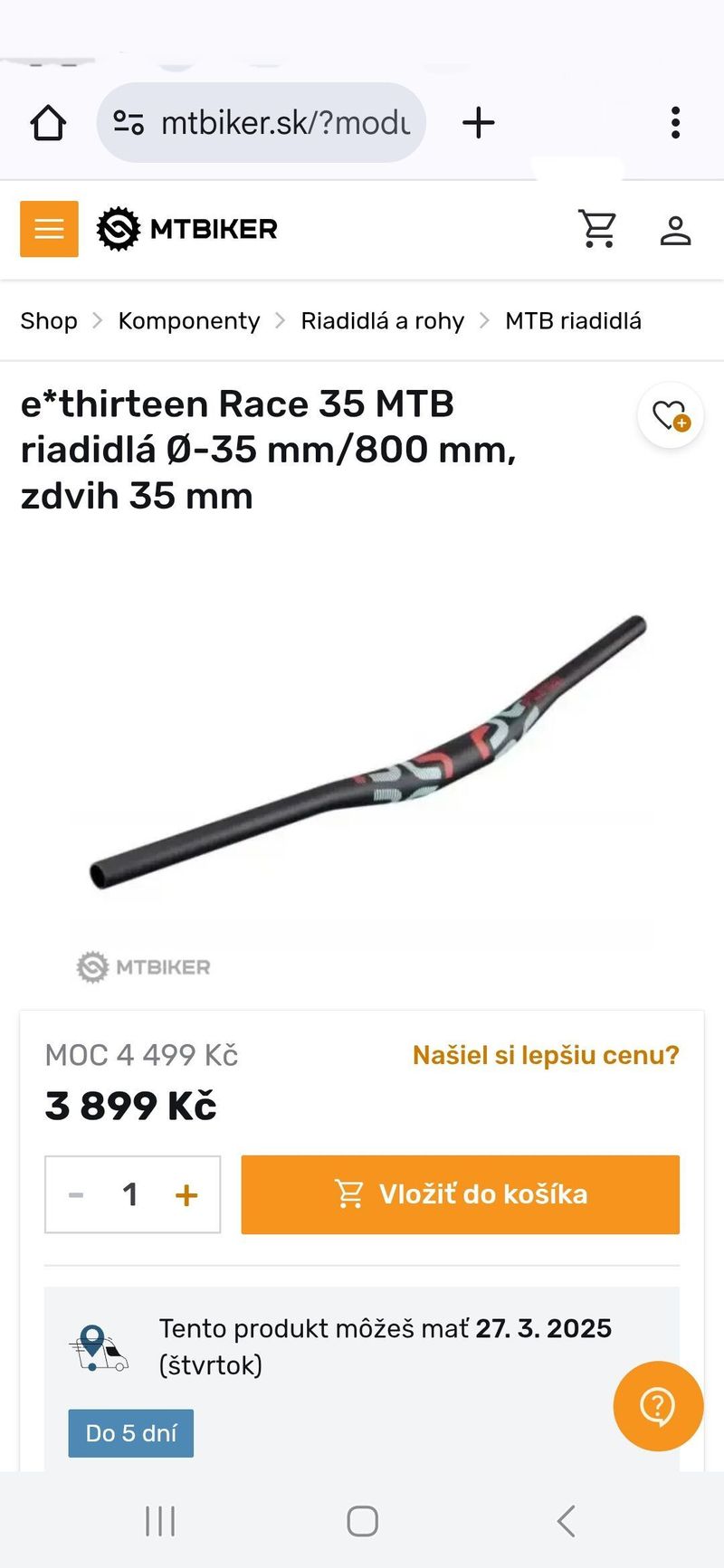Open the orange hamburger menu
724x1568 pixels.
click(x=49, y=229)
